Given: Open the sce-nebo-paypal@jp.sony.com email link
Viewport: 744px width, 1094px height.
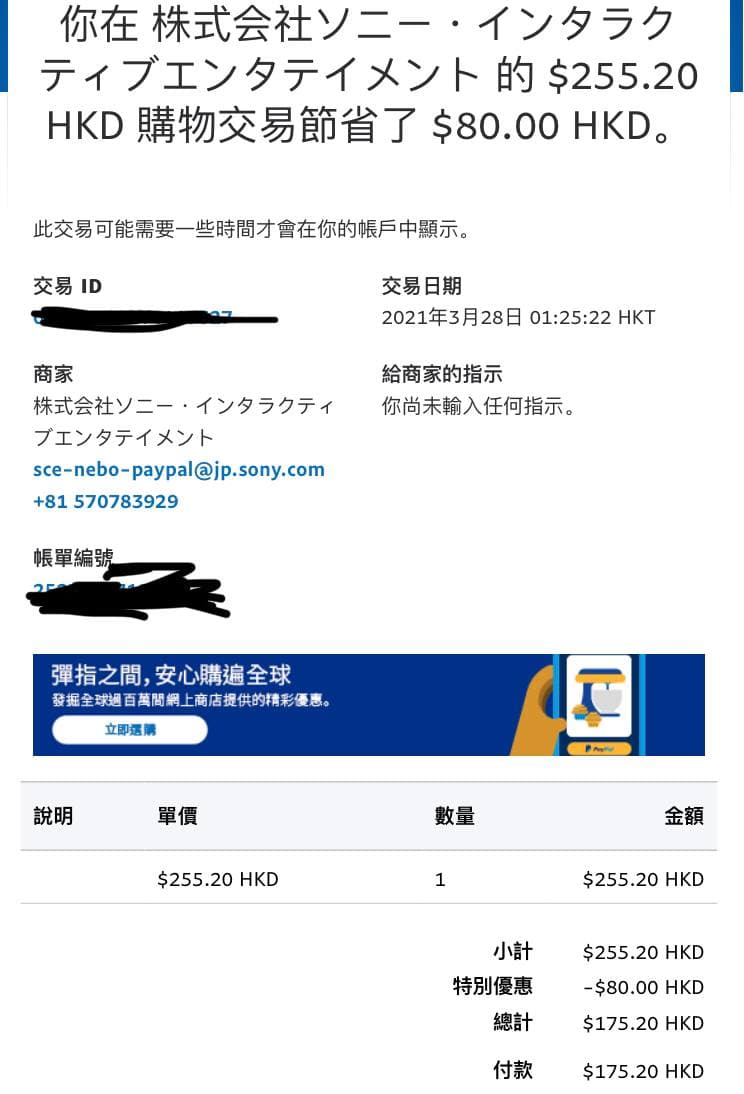Looking at the screenshot, I should click(x=179, y=469).
